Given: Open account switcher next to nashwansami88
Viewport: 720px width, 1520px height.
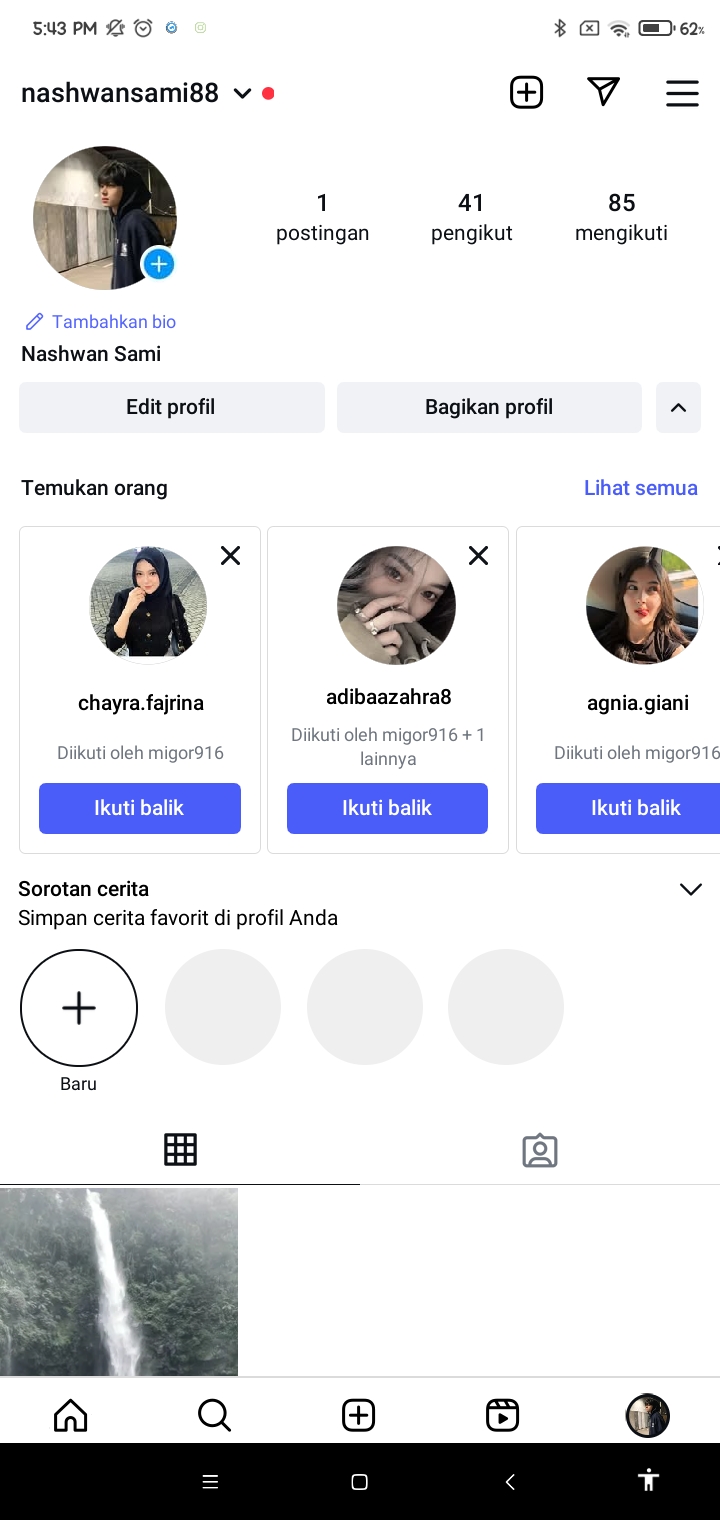Looking at the screenshot, I should (x=242, y=94).
